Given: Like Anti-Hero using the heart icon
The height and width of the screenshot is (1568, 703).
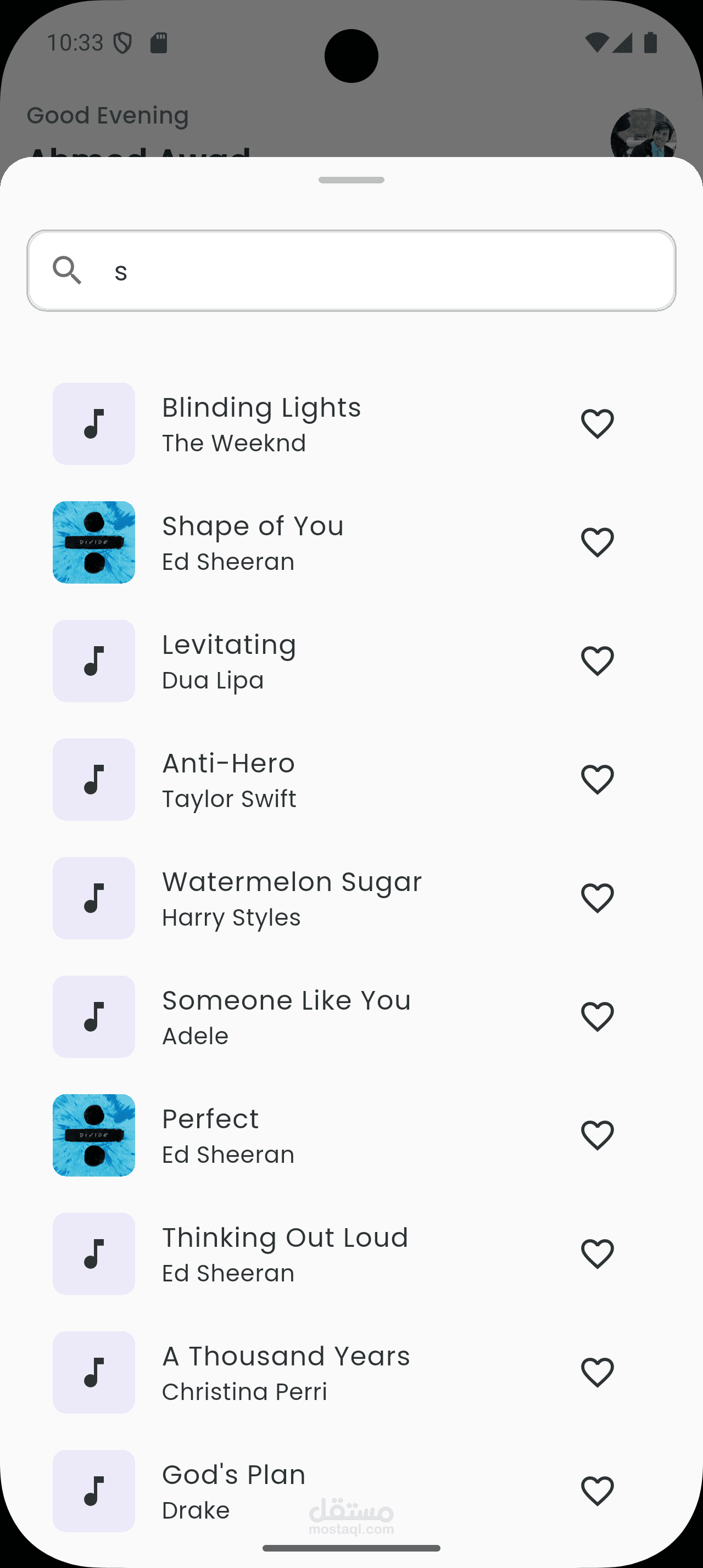Looking at the screenshot, I should click(x=597, y=780).
